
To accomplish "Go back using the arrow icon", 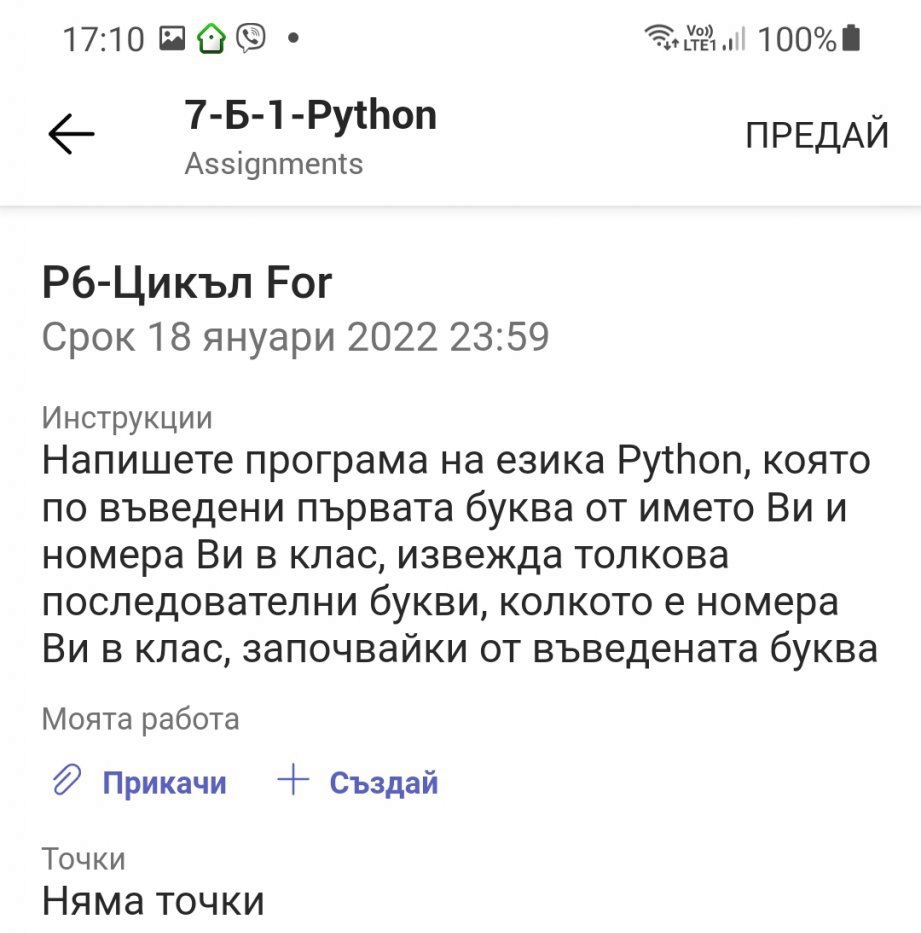I will pos(71,134).
